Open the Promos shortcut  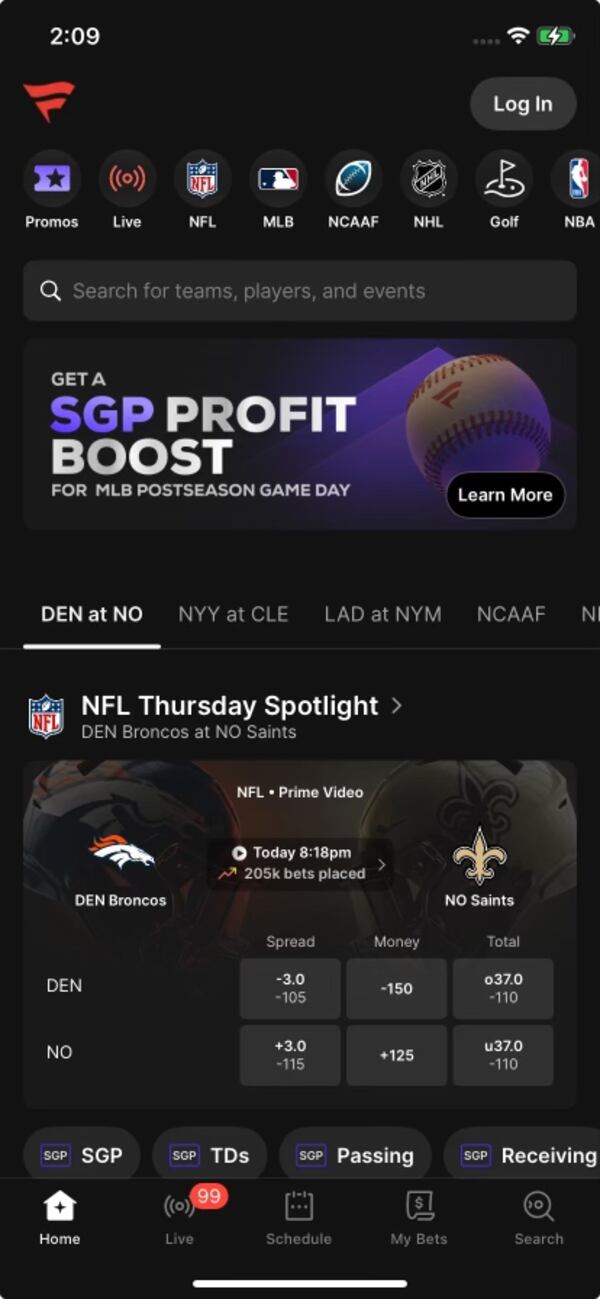[x=52, y=180]
